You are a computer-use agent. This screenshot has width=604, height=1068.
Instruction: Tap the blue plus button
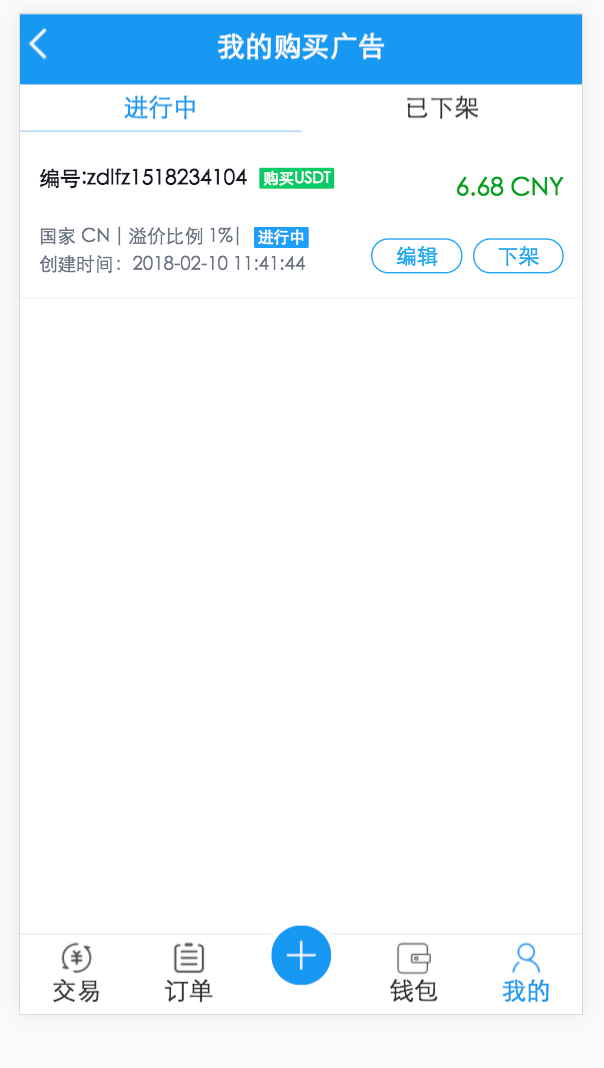(301, 955)
